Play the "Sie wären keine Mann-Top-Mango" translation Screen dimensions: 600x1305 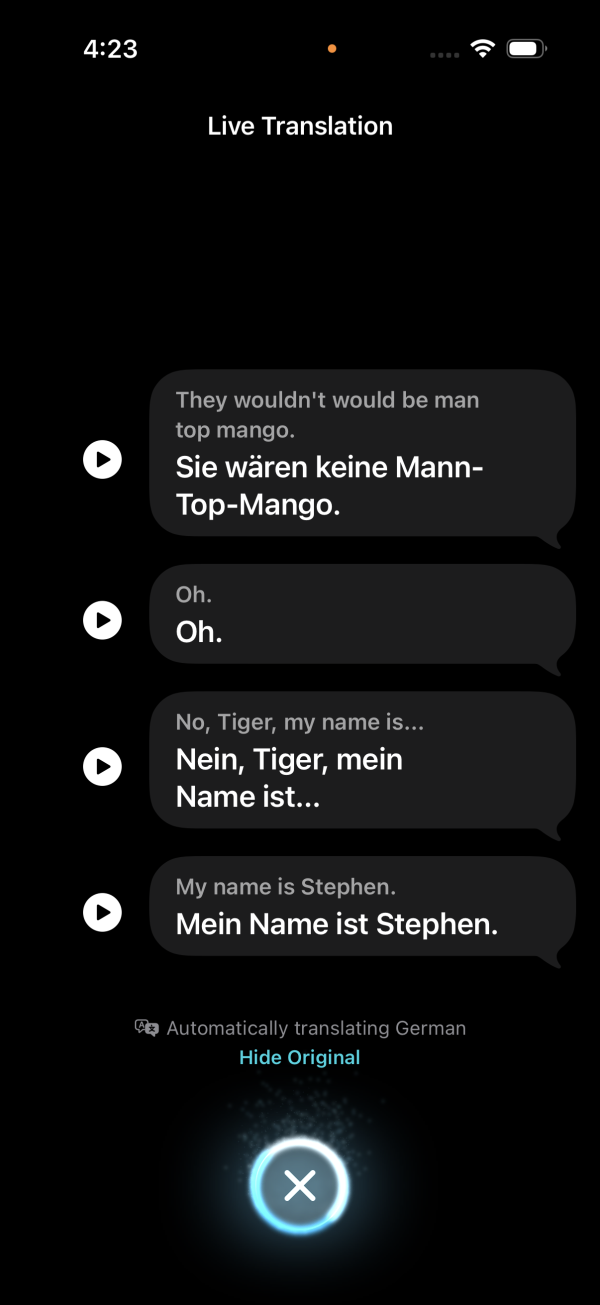[x=102, y=460]
